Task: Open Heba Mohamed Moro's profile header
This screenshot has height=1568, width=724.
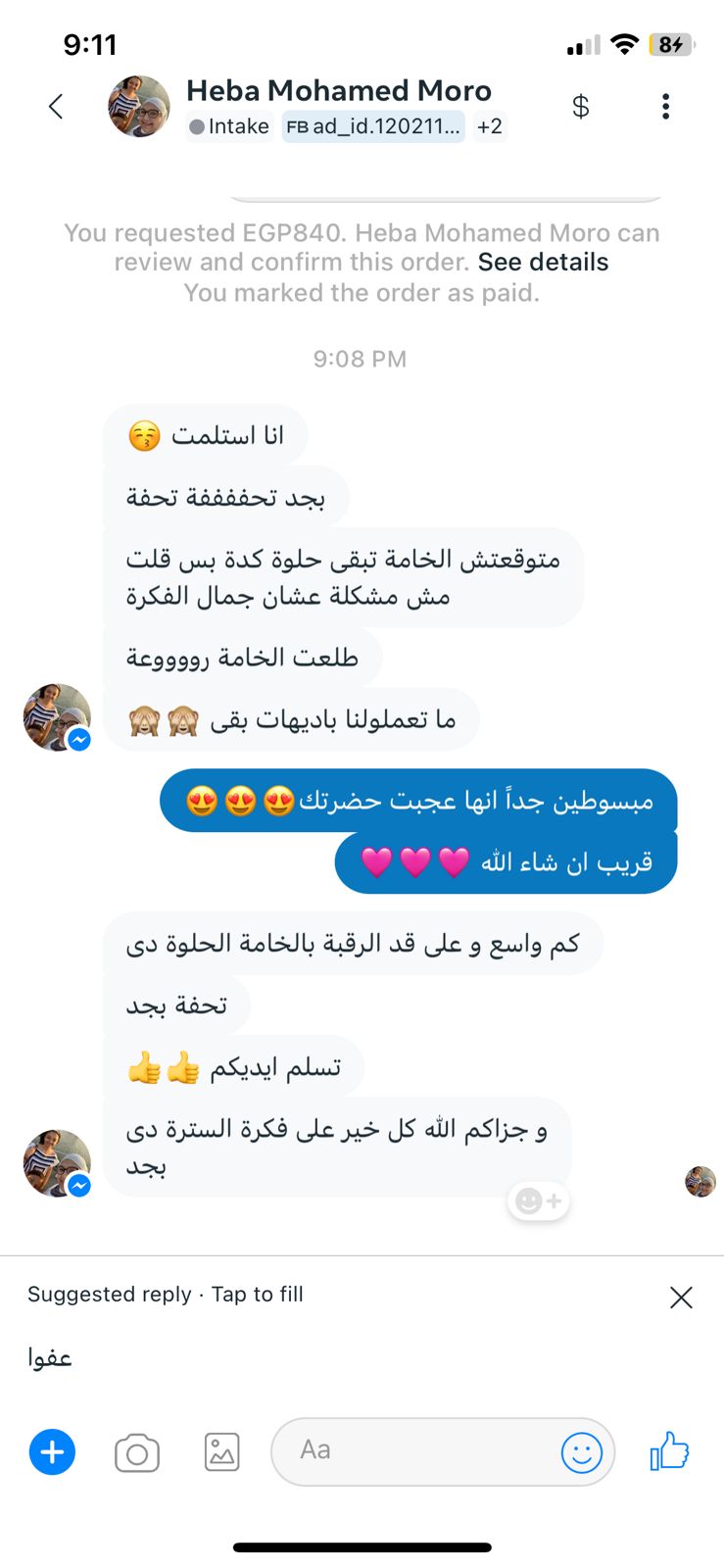Action: click(x=338, y=91)
